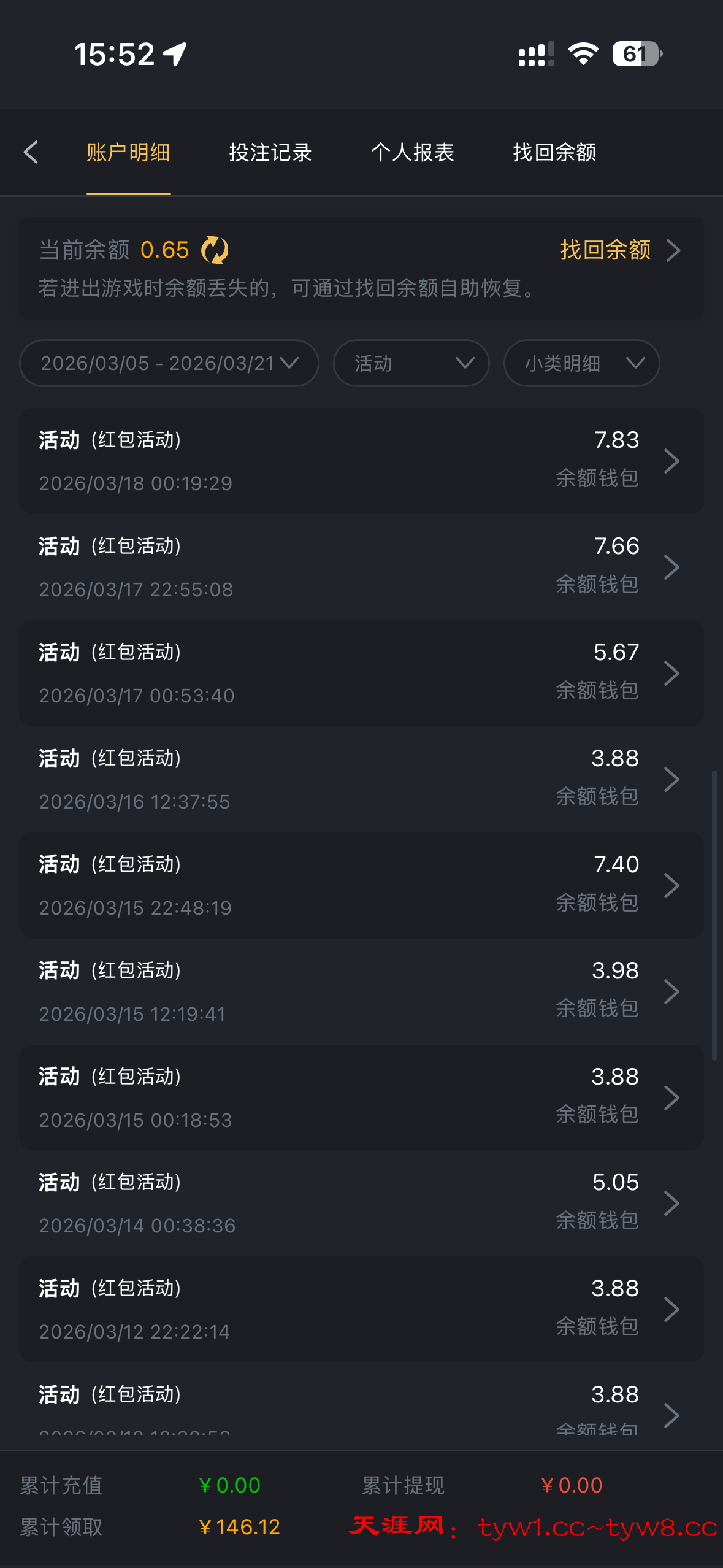View the 3.88 entry dated 2026/03/16 12:37:55
Screen dimensions: 723x1568
(361, 780)
